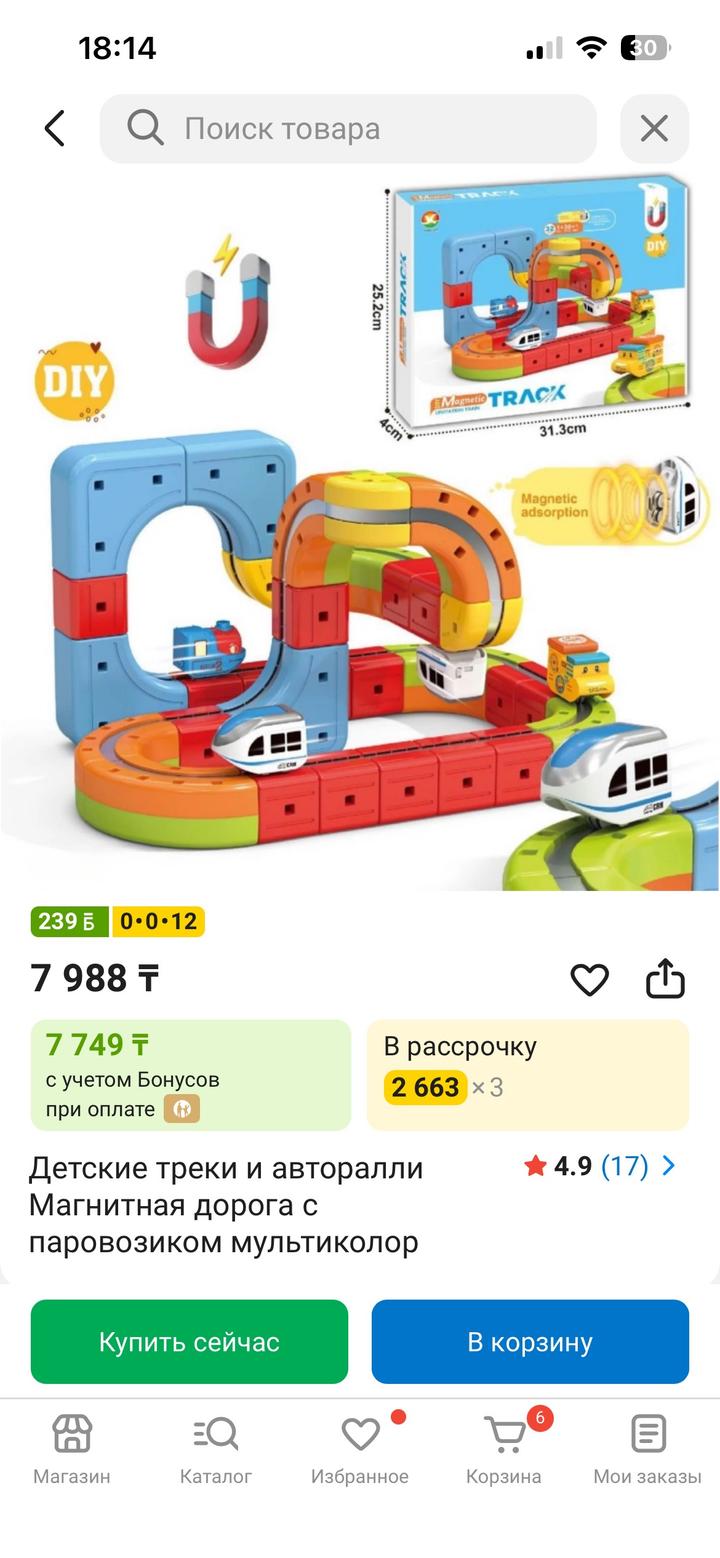Open the Каталог tab

[x=216, y=1448]
